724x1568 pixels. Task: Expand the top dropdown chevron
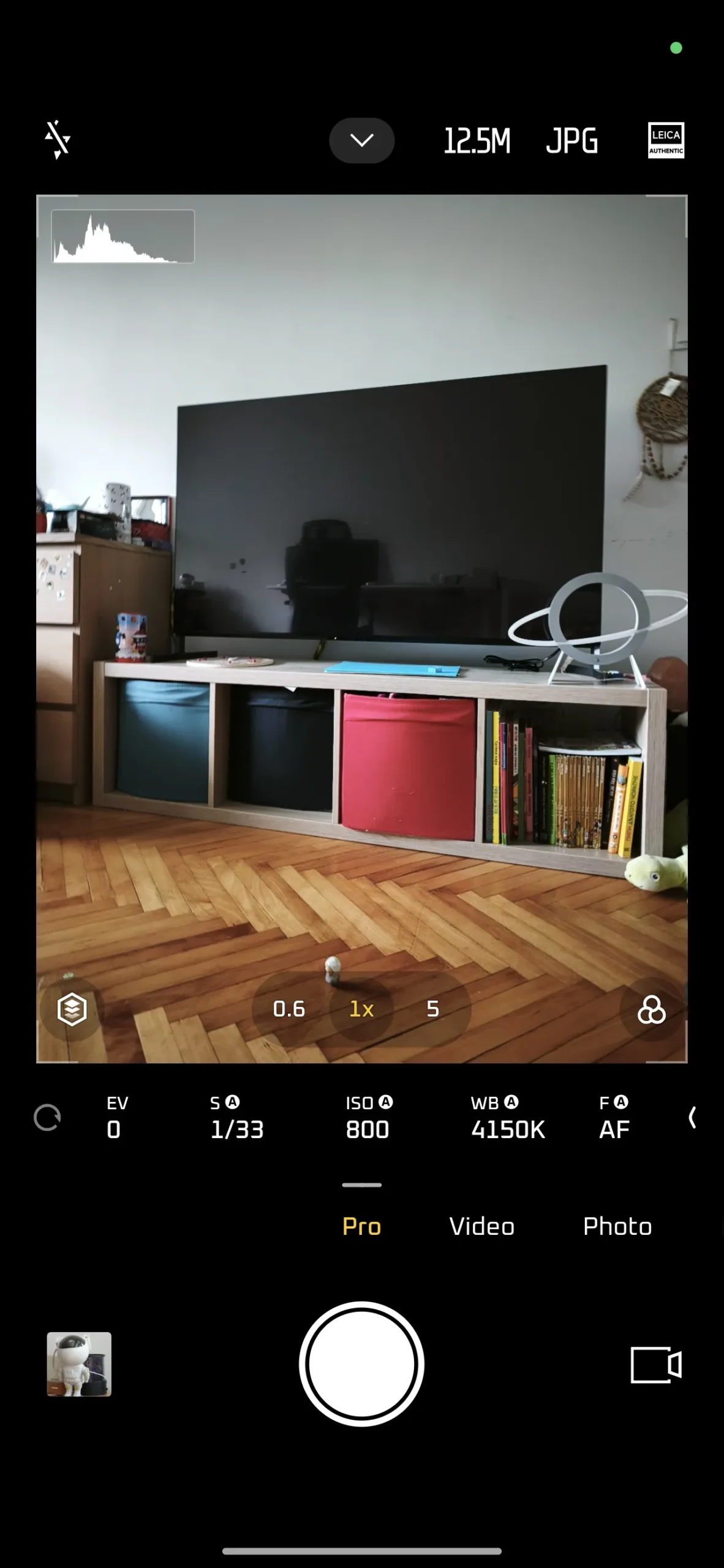click(362, 140)
